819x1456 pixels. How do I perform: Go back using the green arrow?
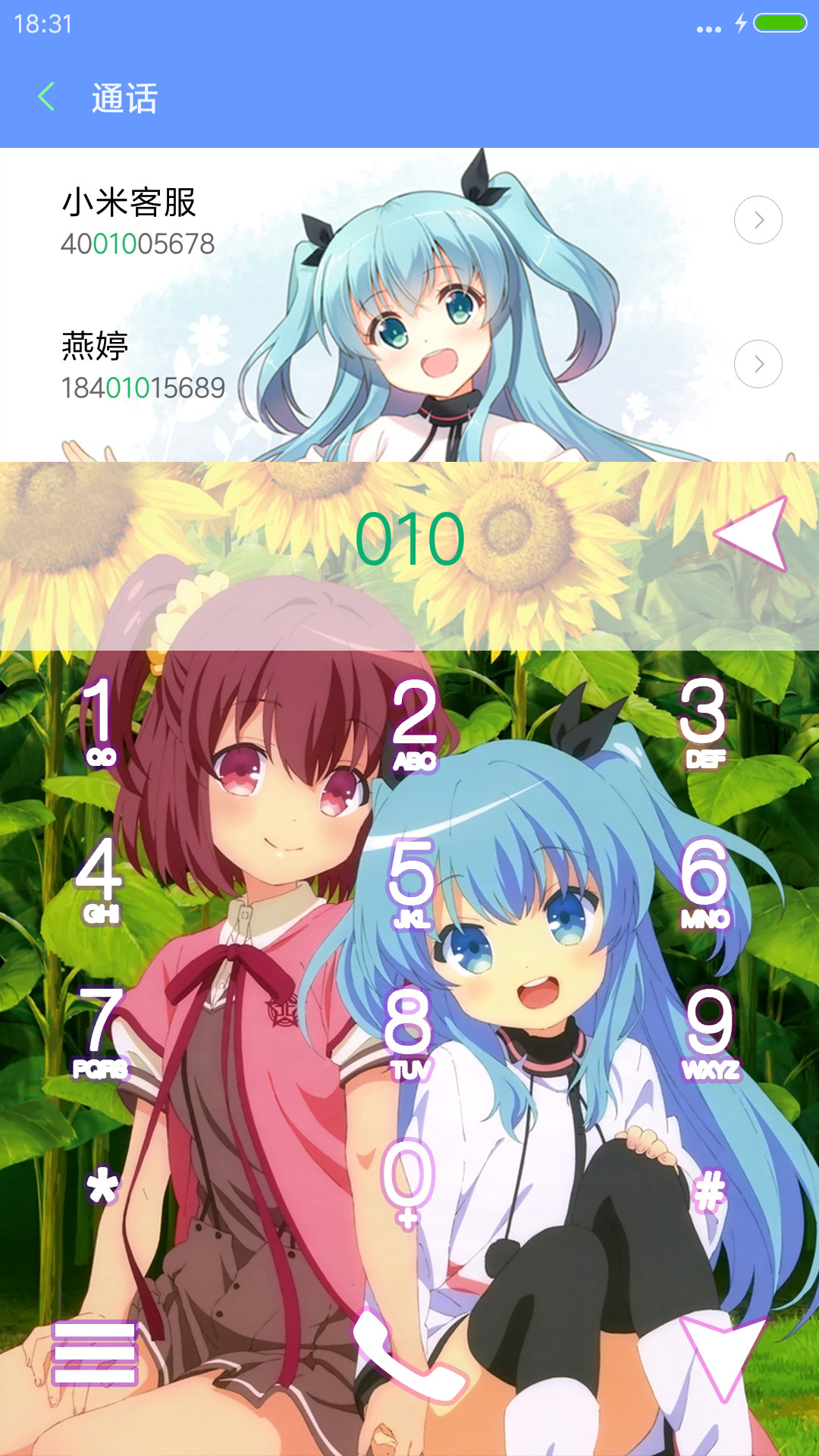(46, 97)
